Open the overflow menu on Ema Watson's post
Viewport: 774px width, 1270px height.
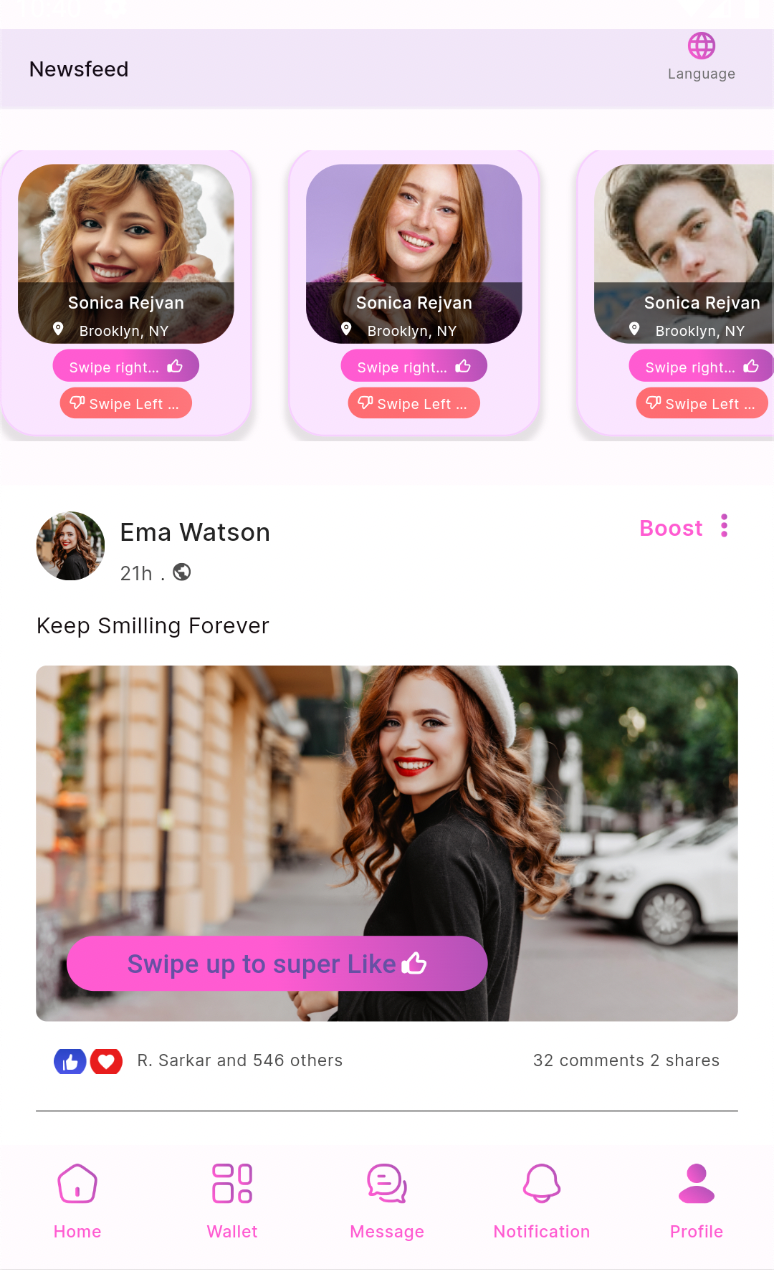coord(724,526)
